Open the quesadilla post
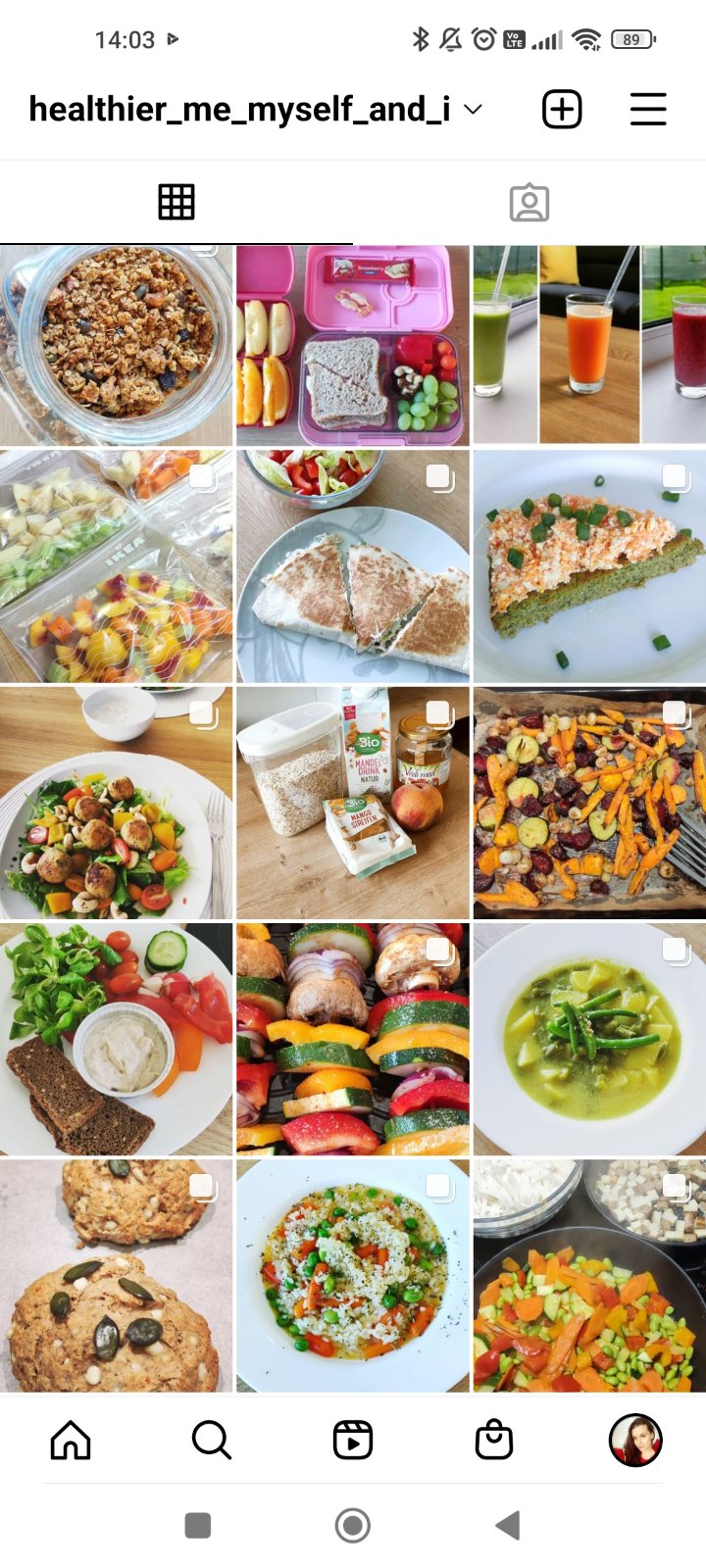This screenshot has height=1568, width=706. click(x=352, y=566)
